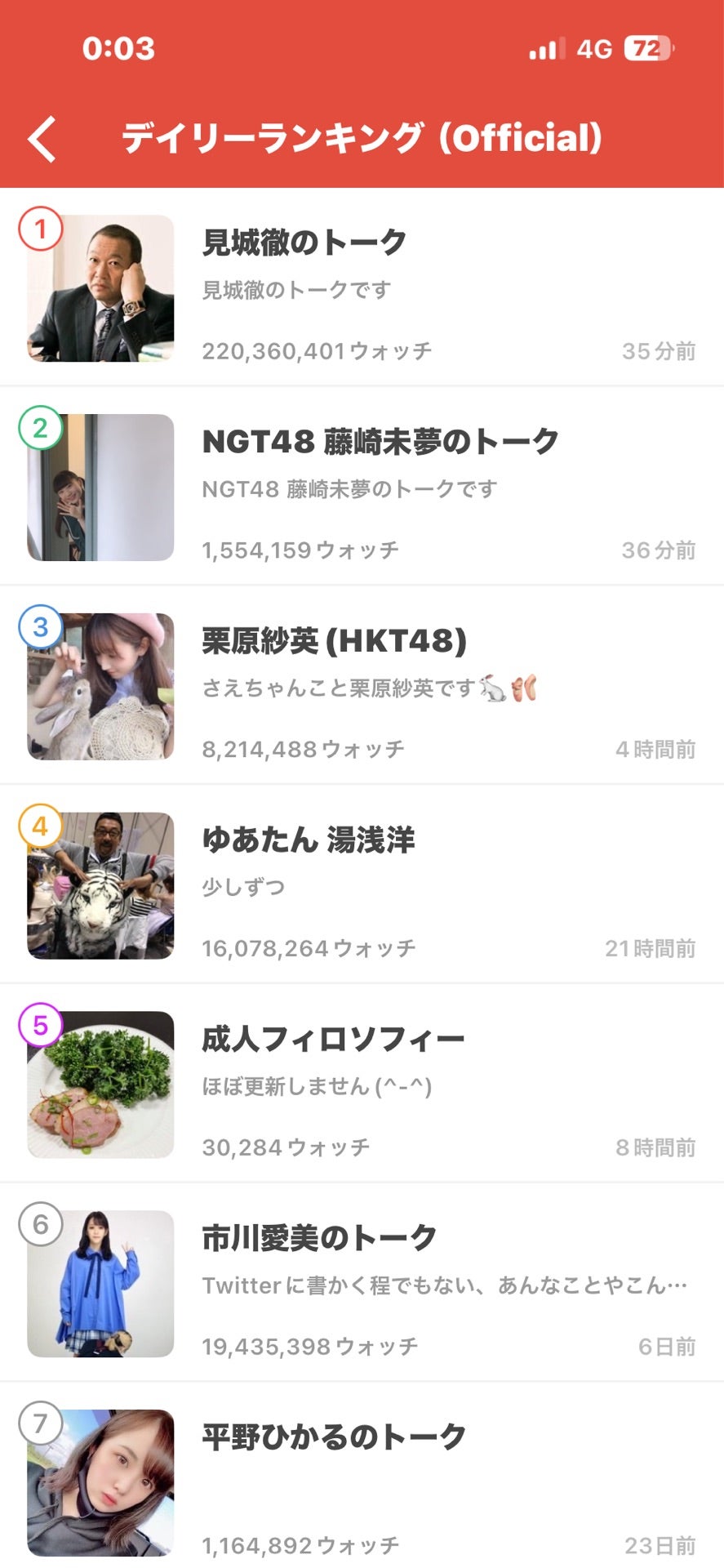
Task: Select ゆあたん 湯浅洋 talk
Action: [362, 885]
